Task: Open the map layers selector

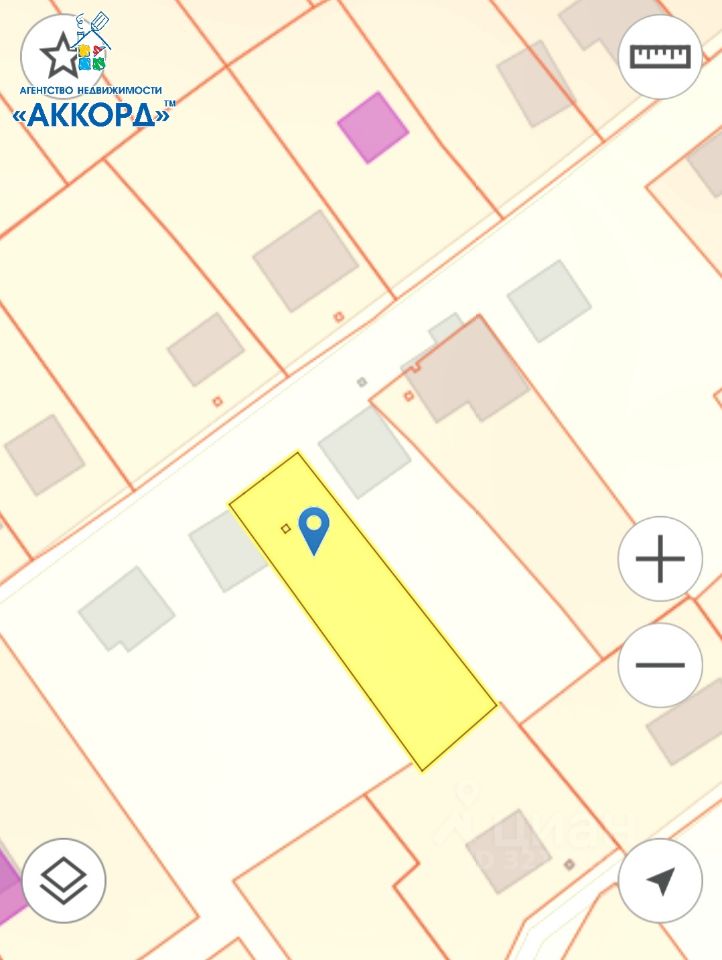Action: [x=64, y=880]
